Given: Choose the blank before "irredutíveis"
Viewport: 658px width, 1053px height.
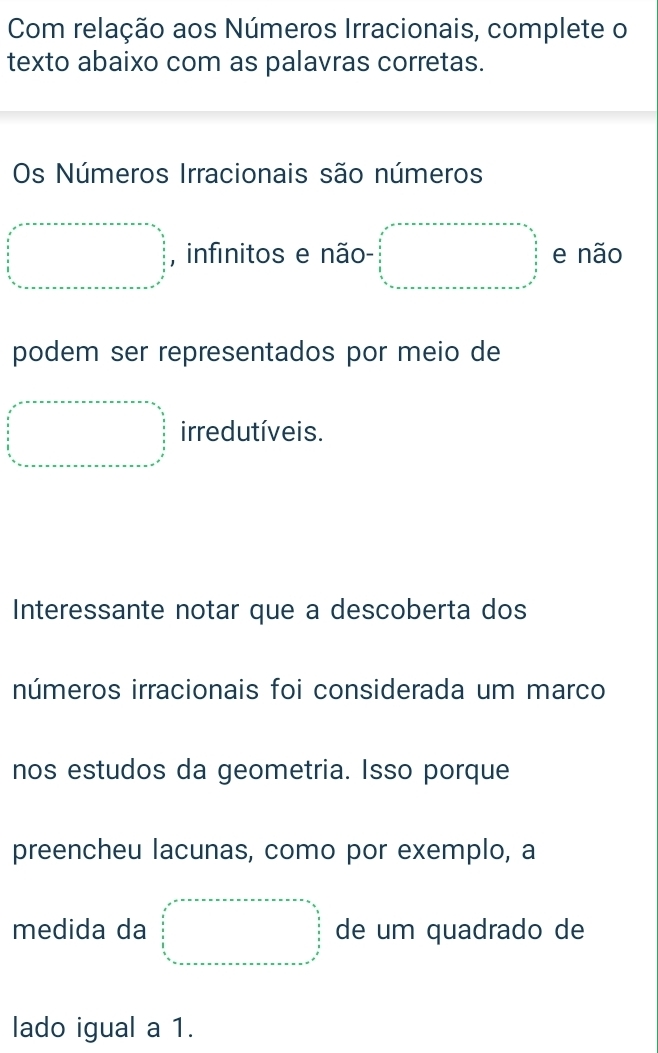Looking at the screenshot, I should pos(85,434).
